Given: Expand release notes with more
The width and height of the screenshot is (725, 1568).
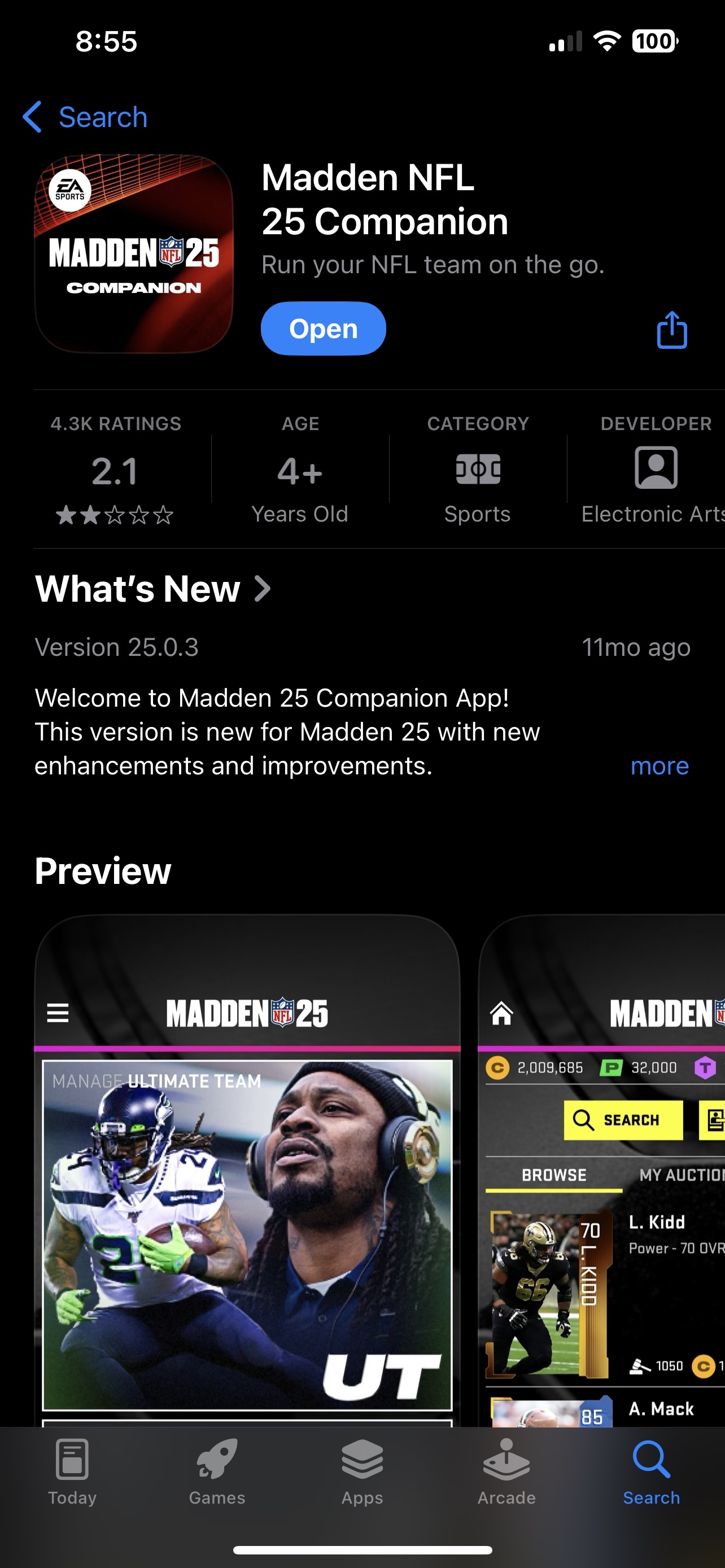Looking at the screenshot, I should click(660, 766).
